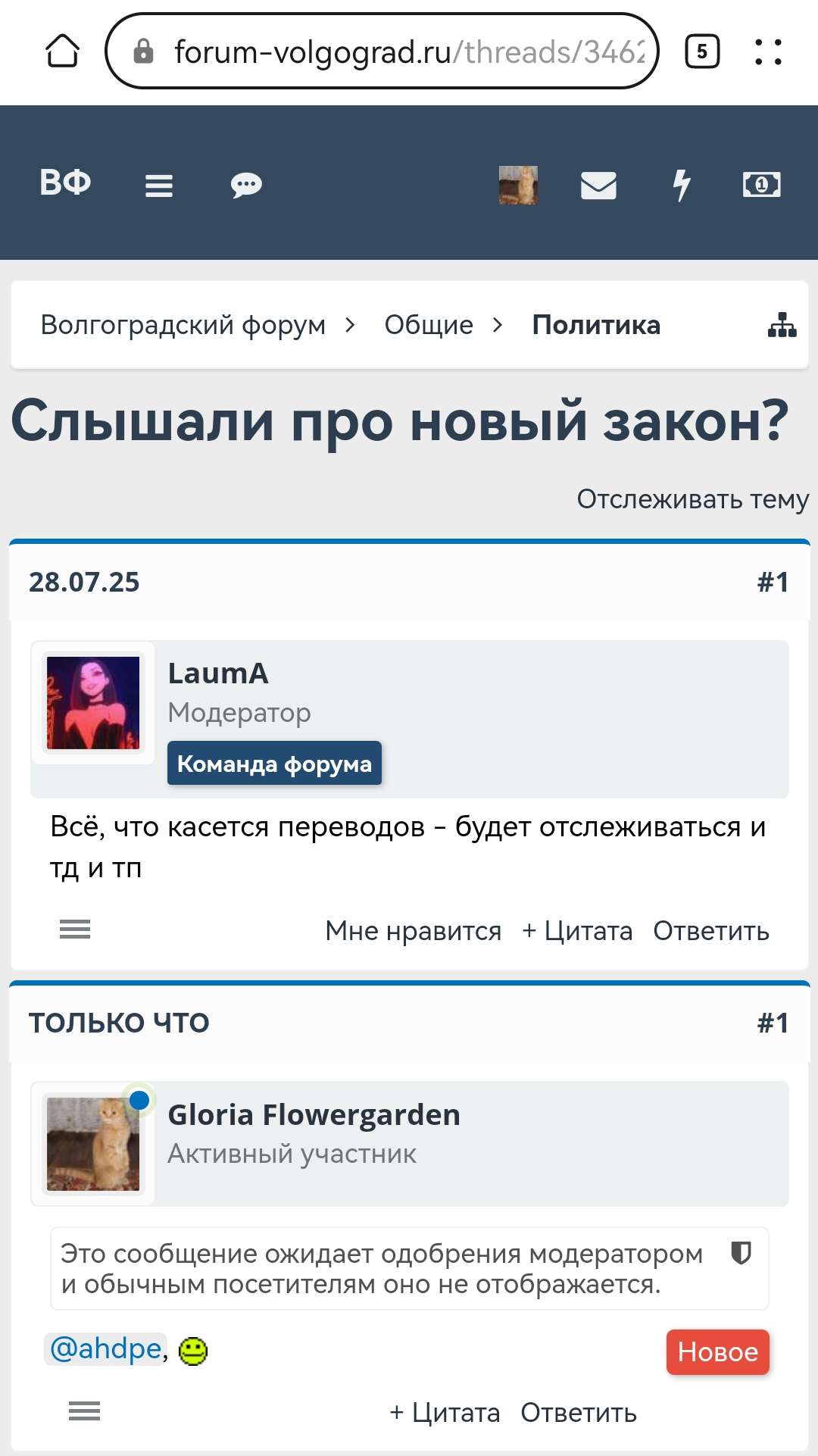Open the forum hamburger menu

pyautogui.click(x=159, y=185)
